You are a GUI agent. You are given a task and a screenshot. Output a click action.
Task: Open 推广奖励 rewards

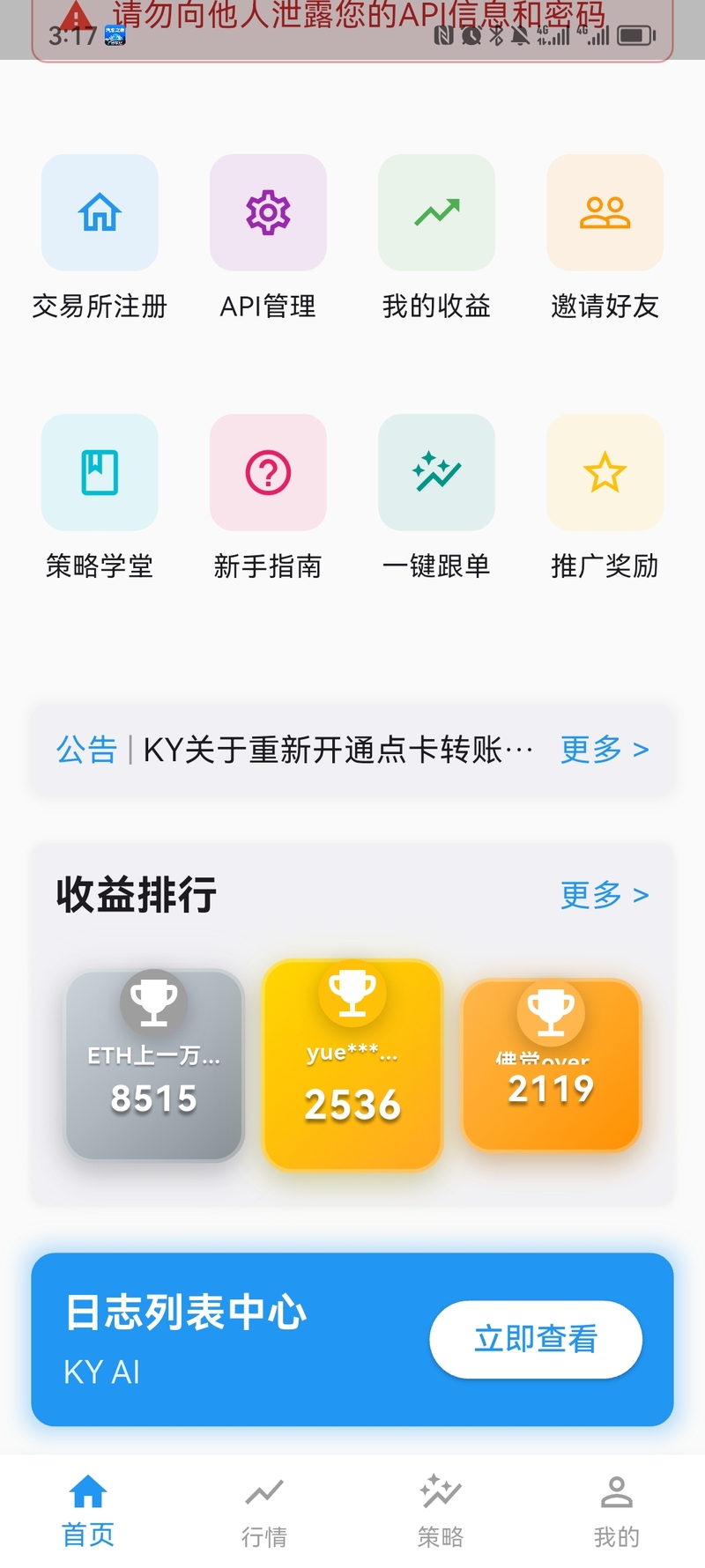point(605,473)
